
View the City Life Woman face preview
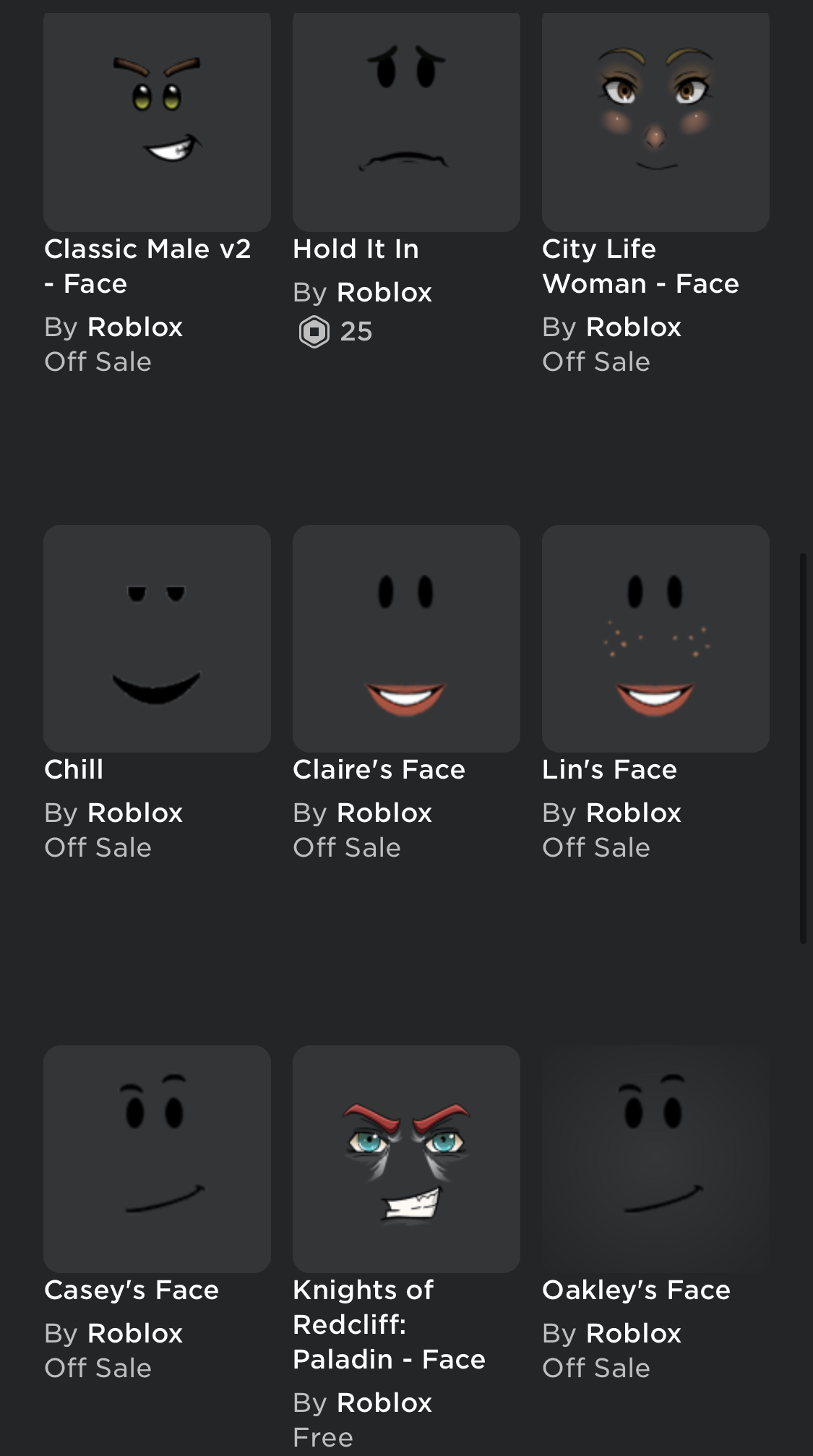click(x=655, y=120)
